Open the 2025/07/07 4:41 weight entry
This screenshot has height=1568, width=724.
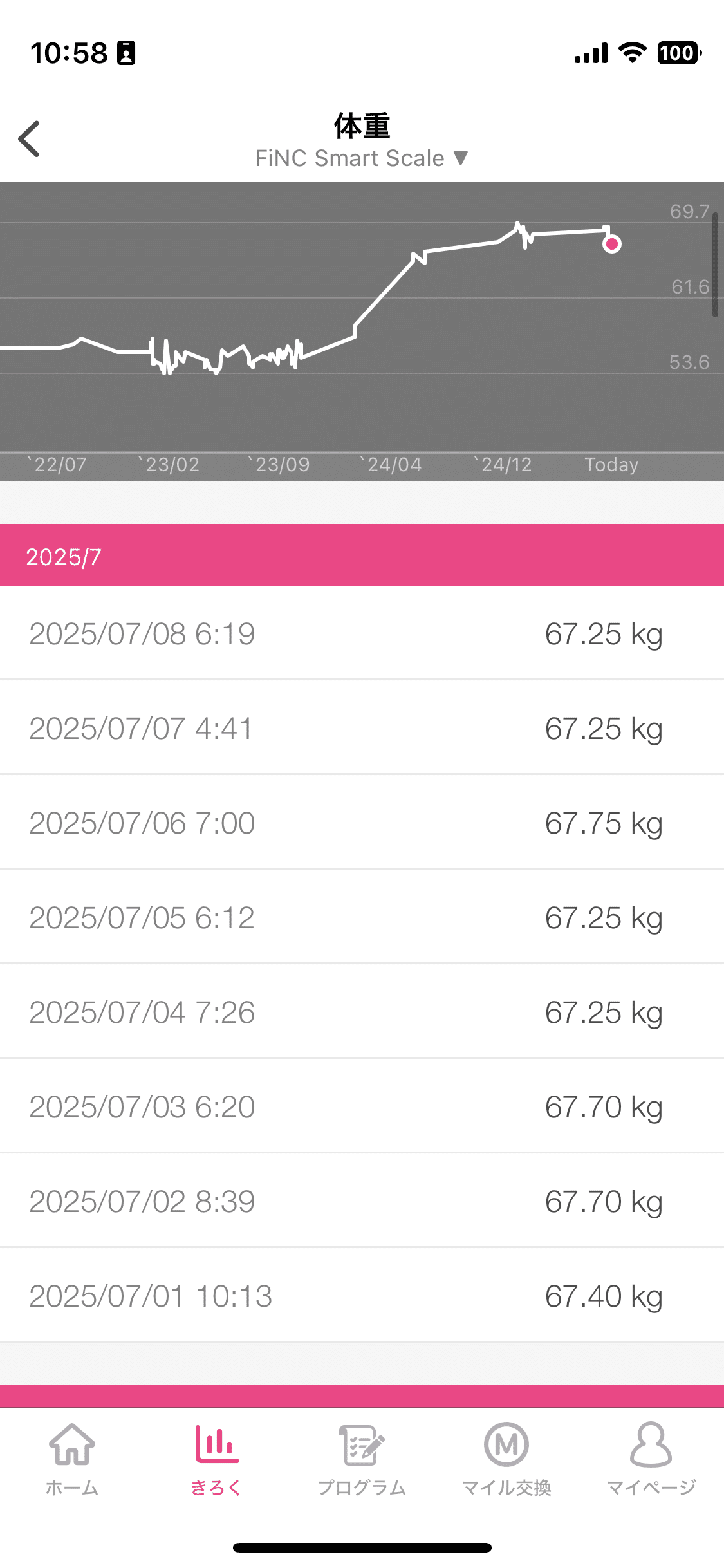click(x=362, y=728)
